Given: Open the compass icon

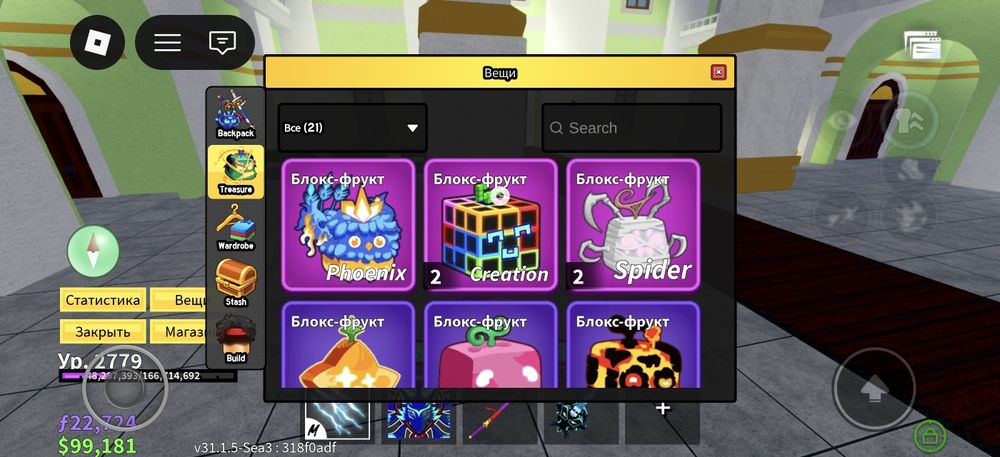Looking at the screenshot, I should click(93, 251).
